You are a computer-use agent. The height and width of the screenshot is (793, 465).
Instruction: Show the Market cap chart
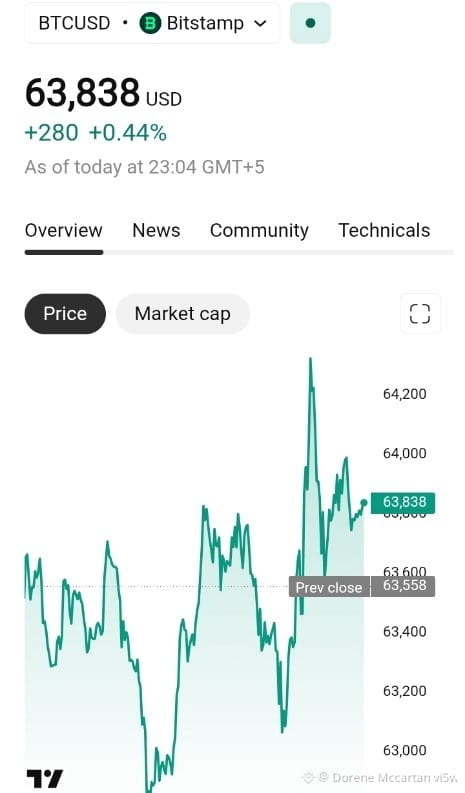coord(183,314)
